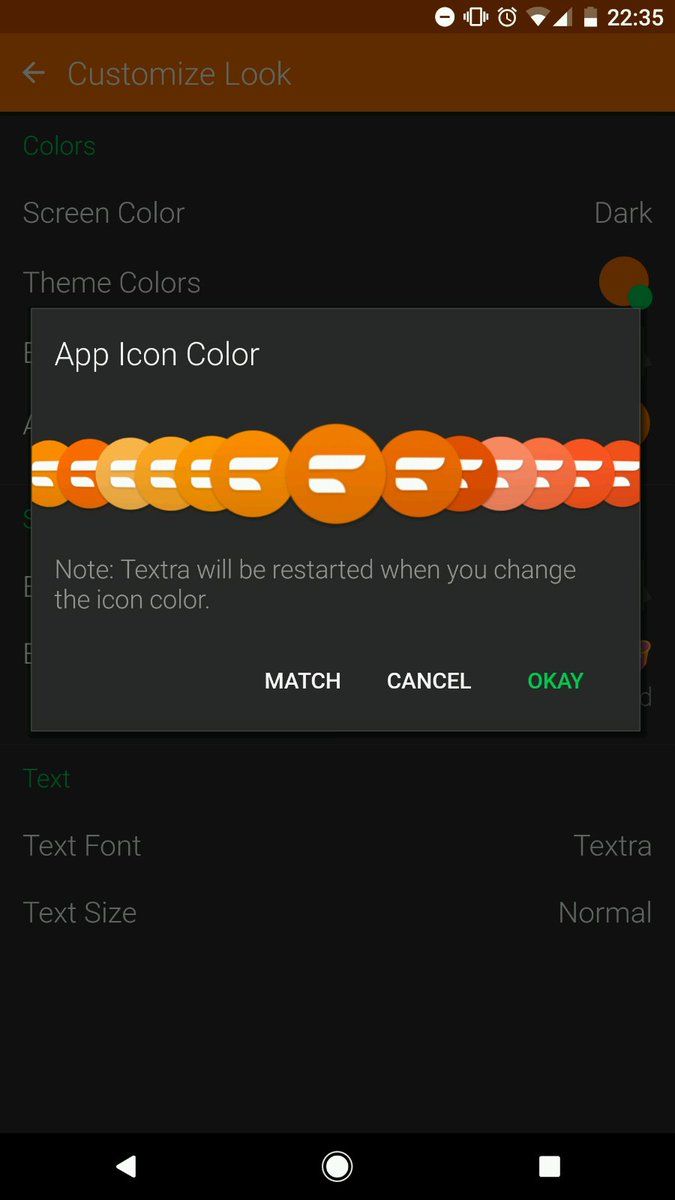Screen dimensions: 675x1200
Task: Go back with the system back button
Action: pos(125,1165)
